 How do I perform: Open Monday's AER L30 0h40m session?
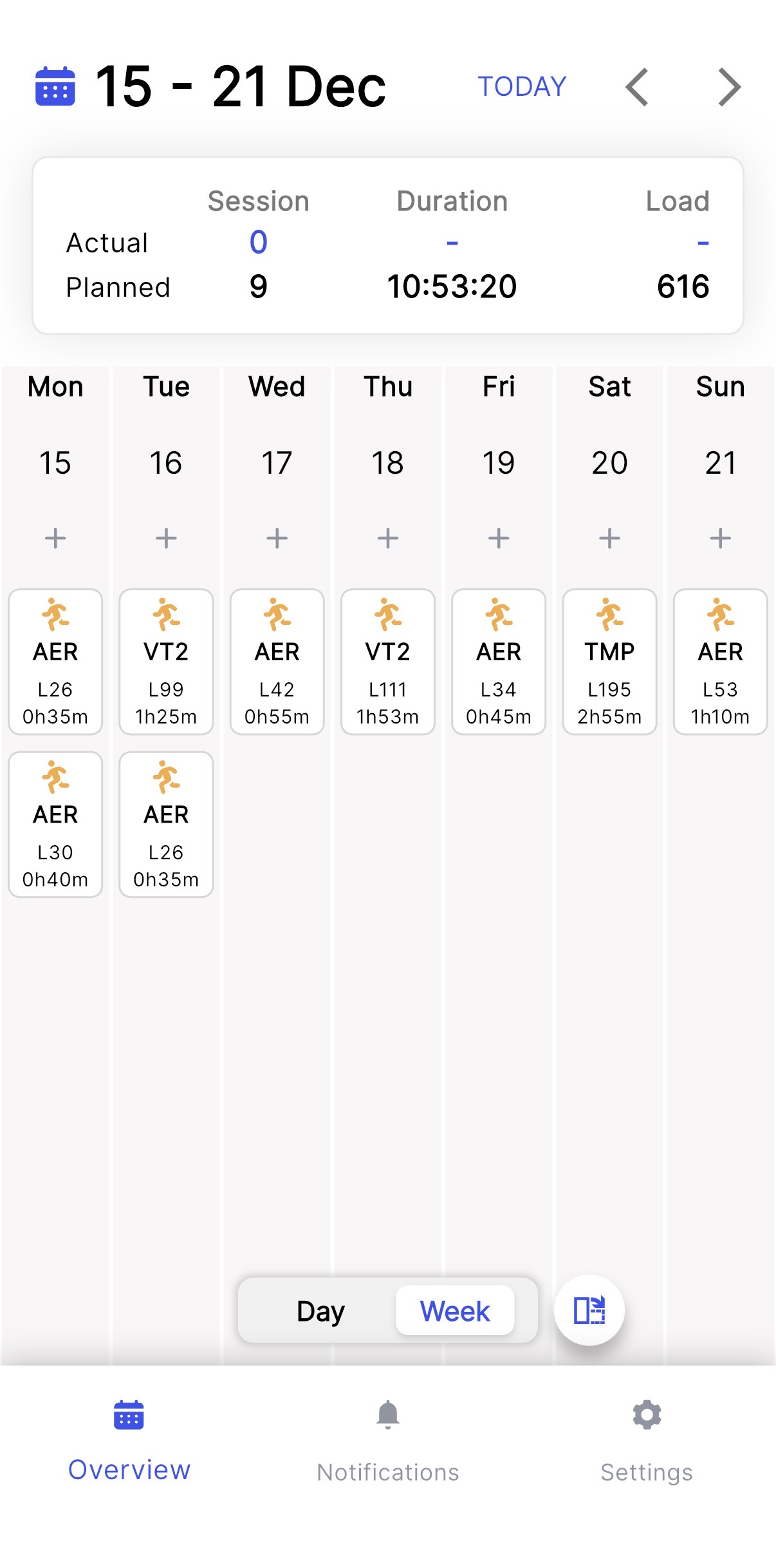click(x=55, y=825)
